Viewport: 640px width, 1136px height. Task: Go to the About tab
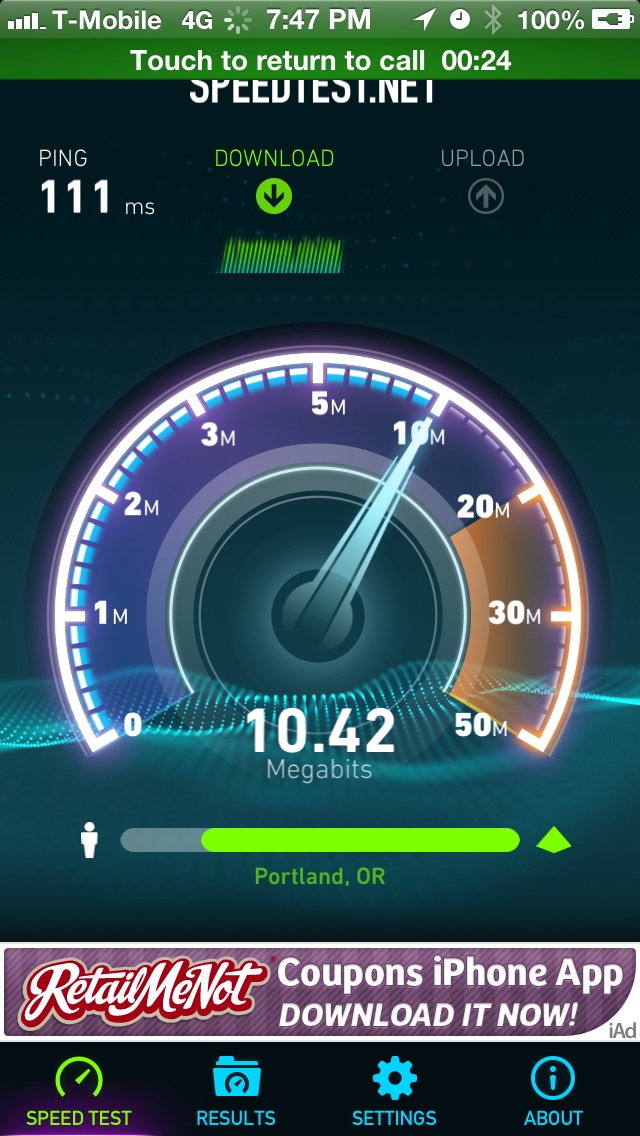pos(553,1090)
